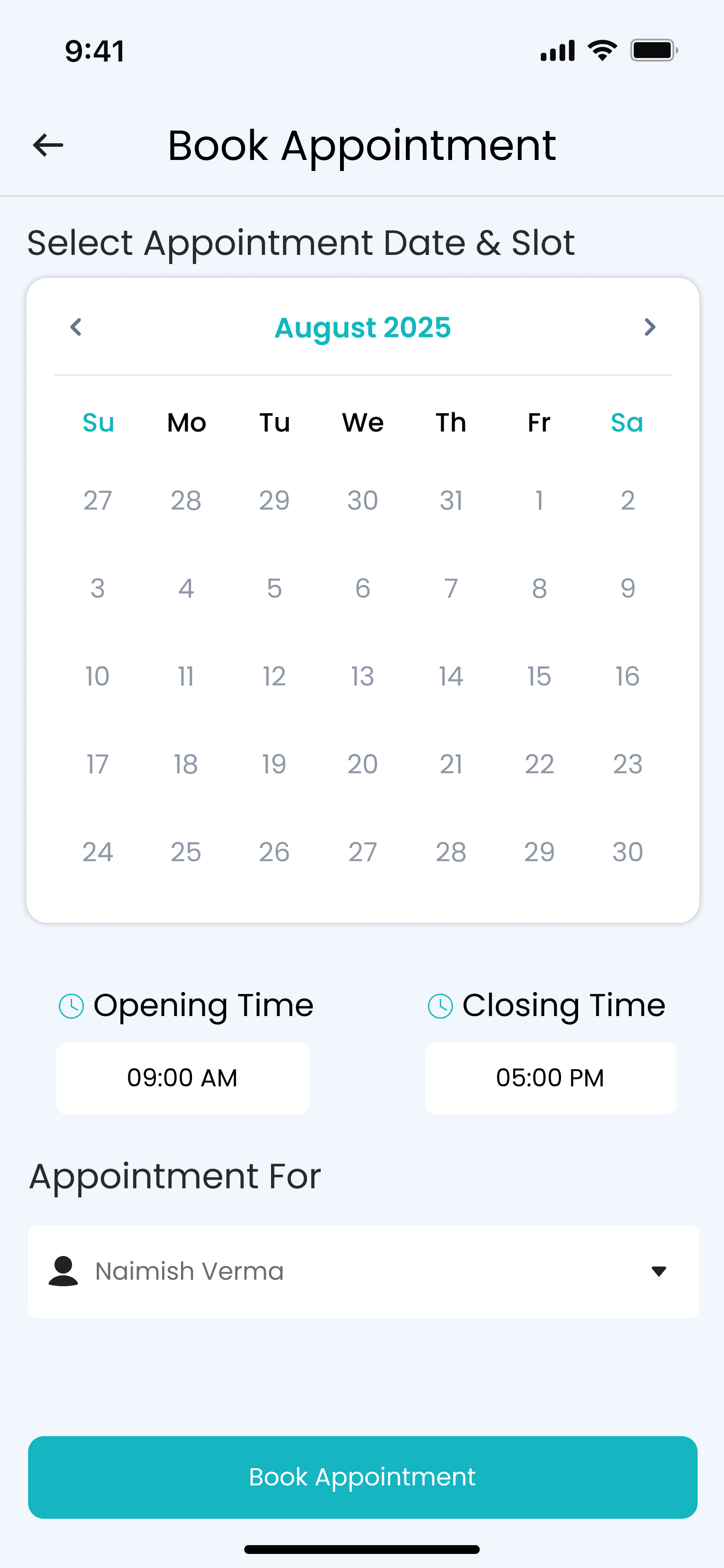Choose August 6 on the calendar
The image size is (724, 1568).
pyautogui.click(x=362, y=588)
